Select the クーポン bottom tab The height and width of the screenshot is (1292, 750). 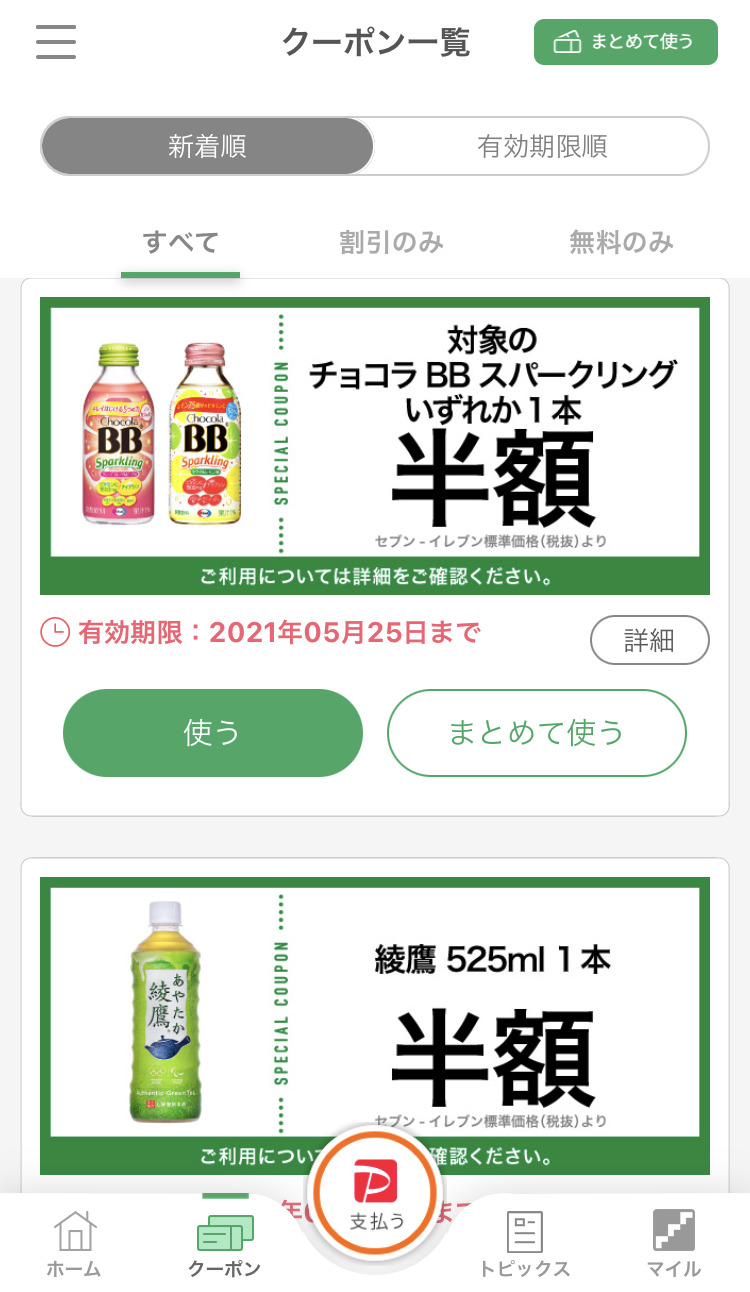tap(225, 1243)
